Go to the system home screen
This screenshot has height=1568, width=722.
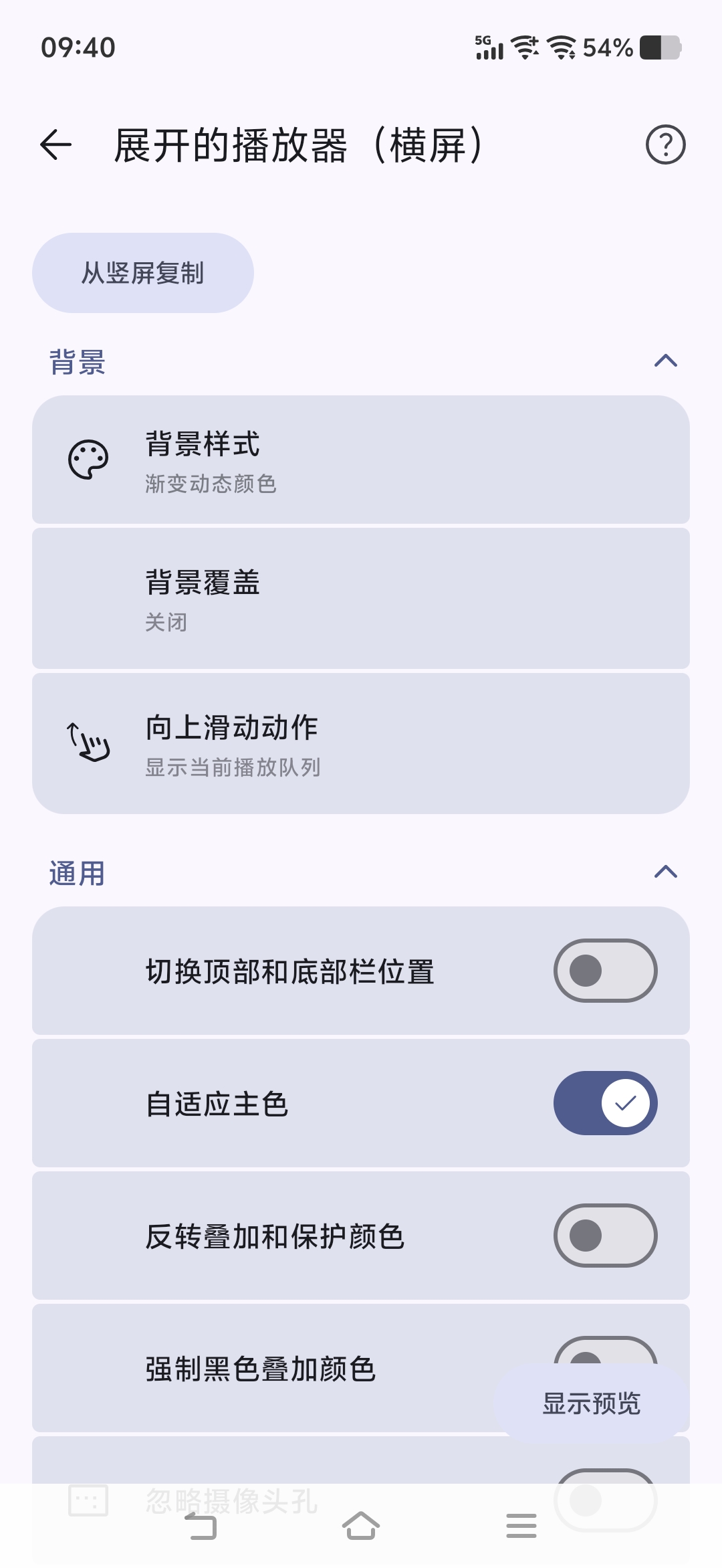click(x=361, y=1526)
